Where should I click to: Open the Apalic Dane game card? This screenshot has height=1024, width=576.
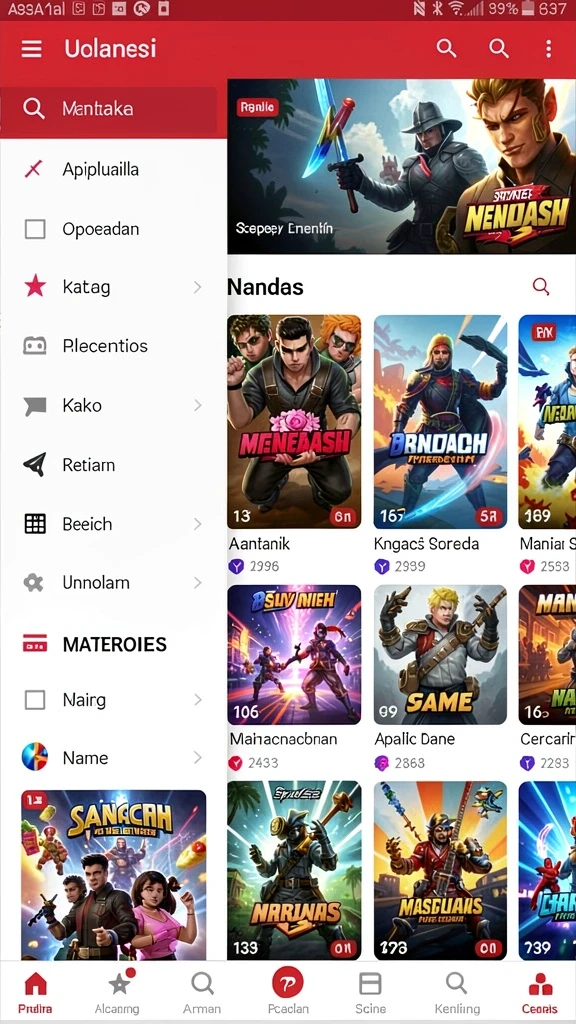[x=440, y=678]
